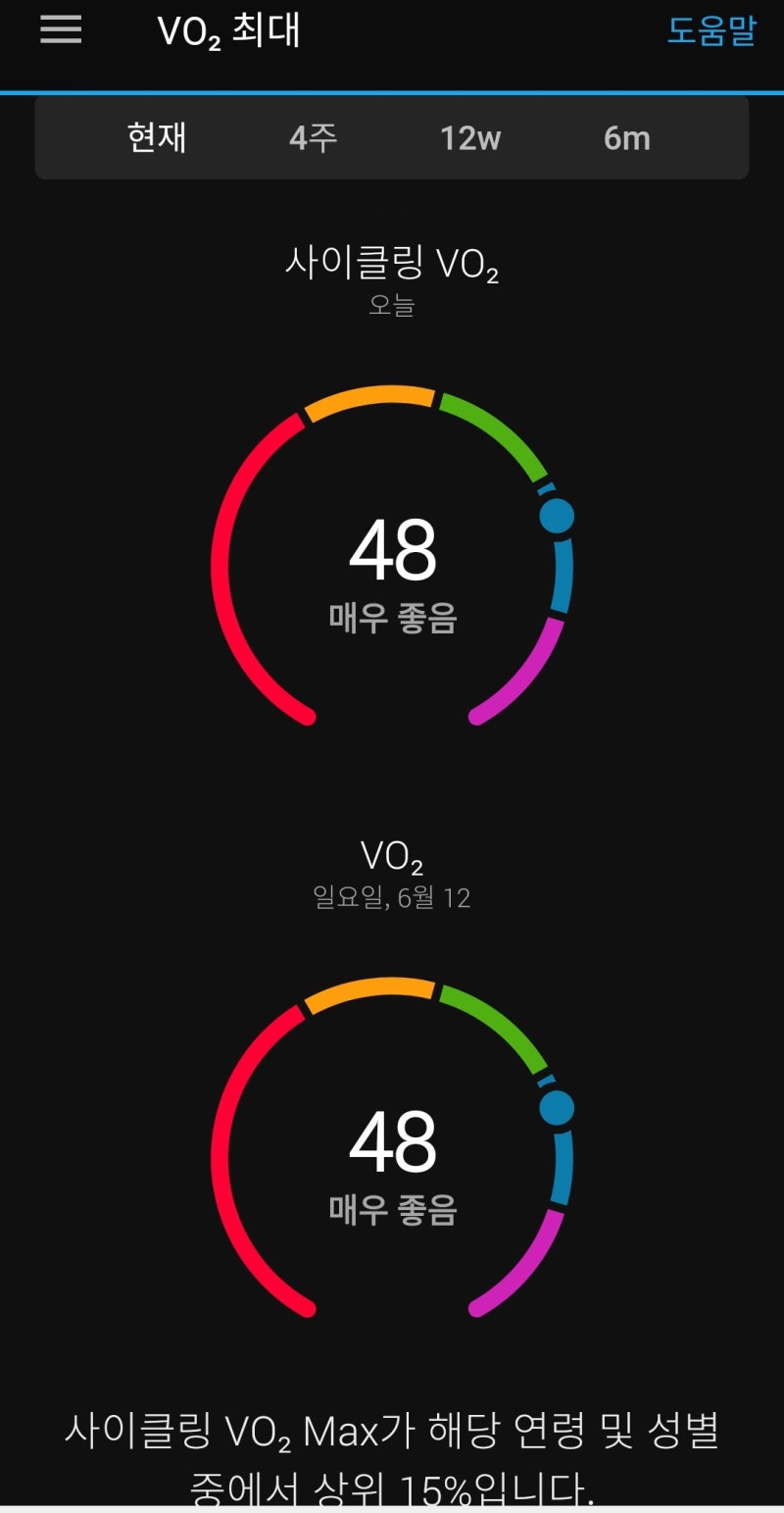Open the hamburger drawer menu

(61, 30)
